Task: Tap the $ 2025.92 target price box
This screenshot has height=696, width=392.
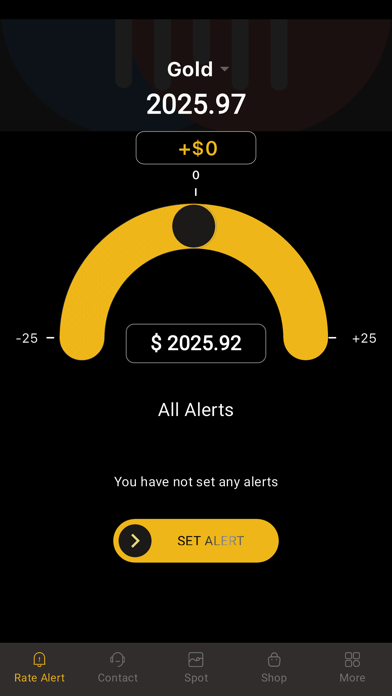Action: click(196, 343)
